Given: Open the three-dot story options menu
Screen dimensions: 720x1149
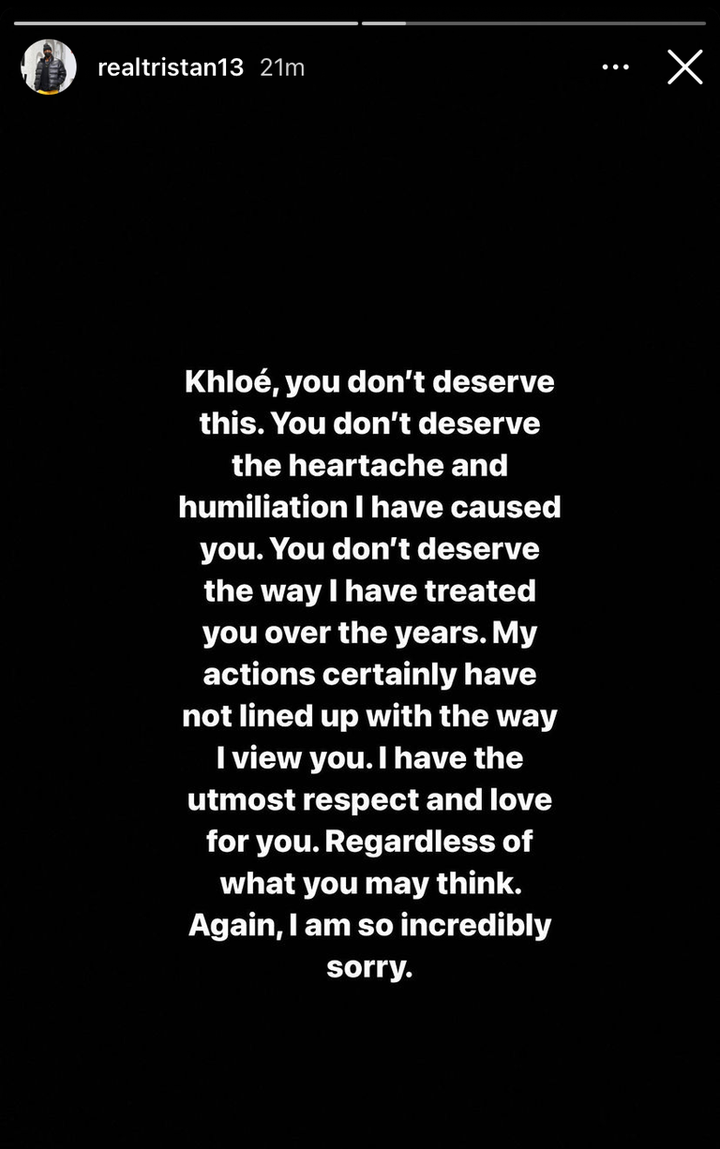Looking at the screenshot, I should 615,67.
